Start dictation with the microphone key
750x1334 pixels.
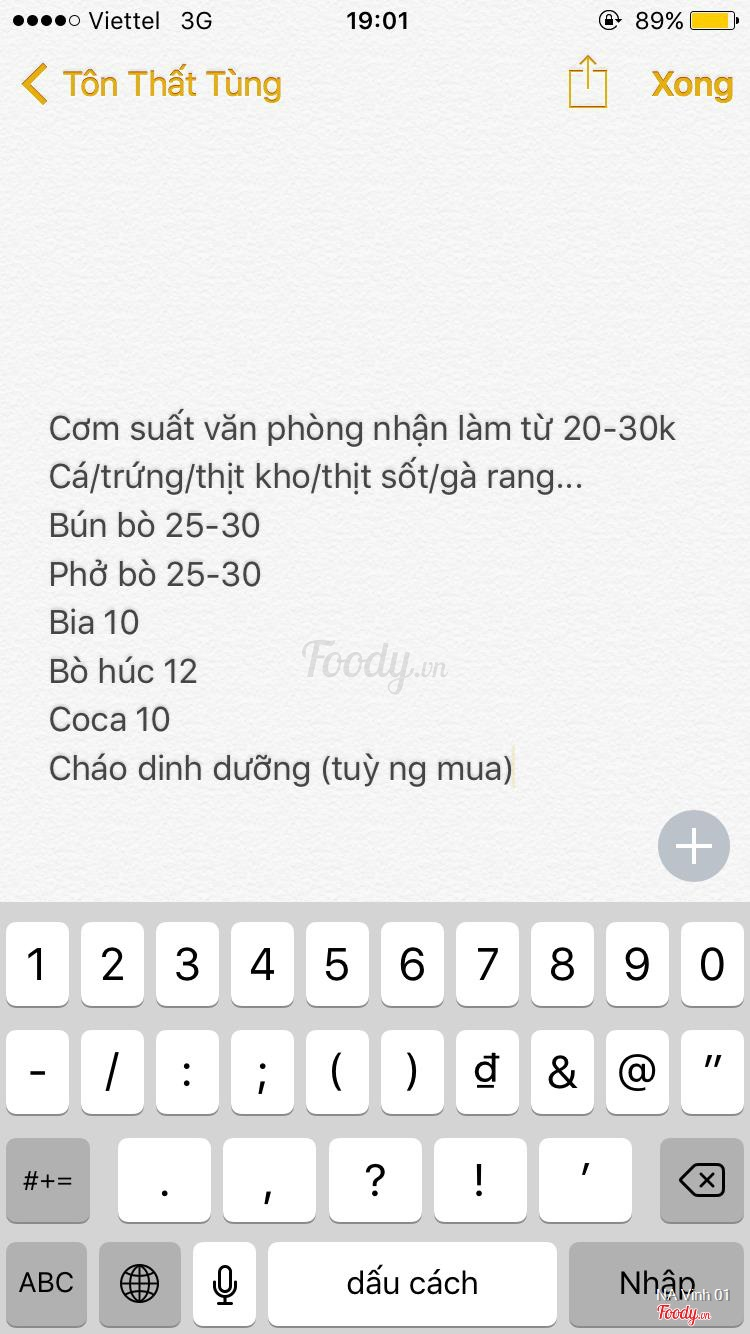[225, 1283]
